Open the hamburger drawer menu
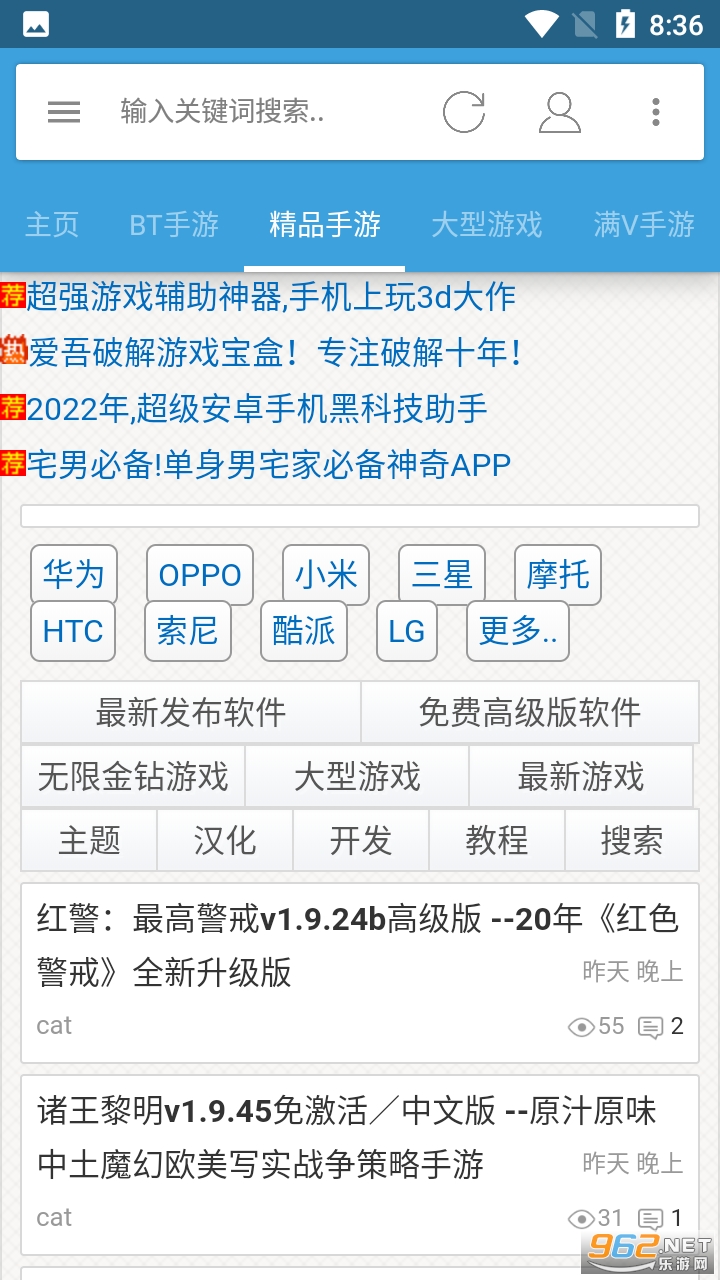 [x=64, y=111]
